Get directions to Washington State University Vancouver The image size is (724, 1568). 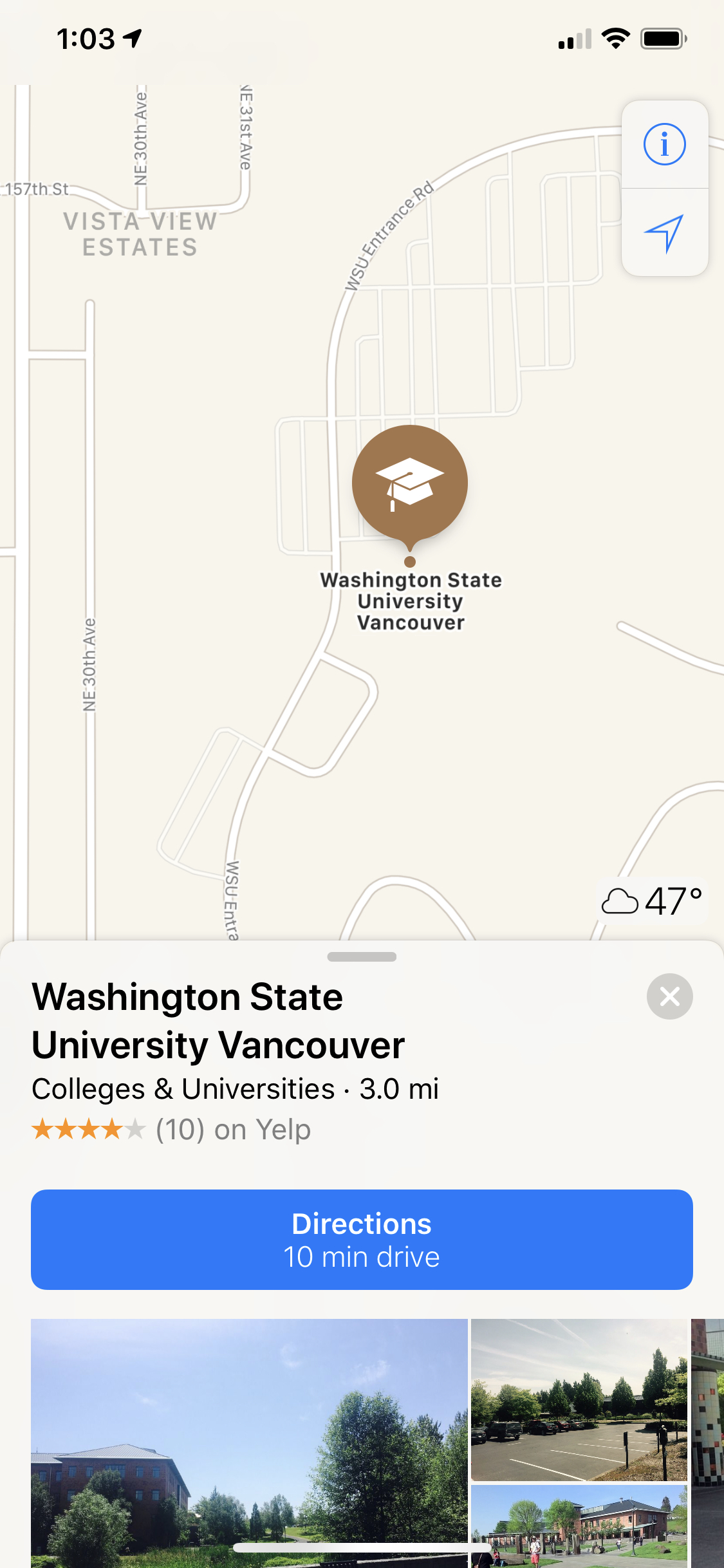(x=362, y=1239)
